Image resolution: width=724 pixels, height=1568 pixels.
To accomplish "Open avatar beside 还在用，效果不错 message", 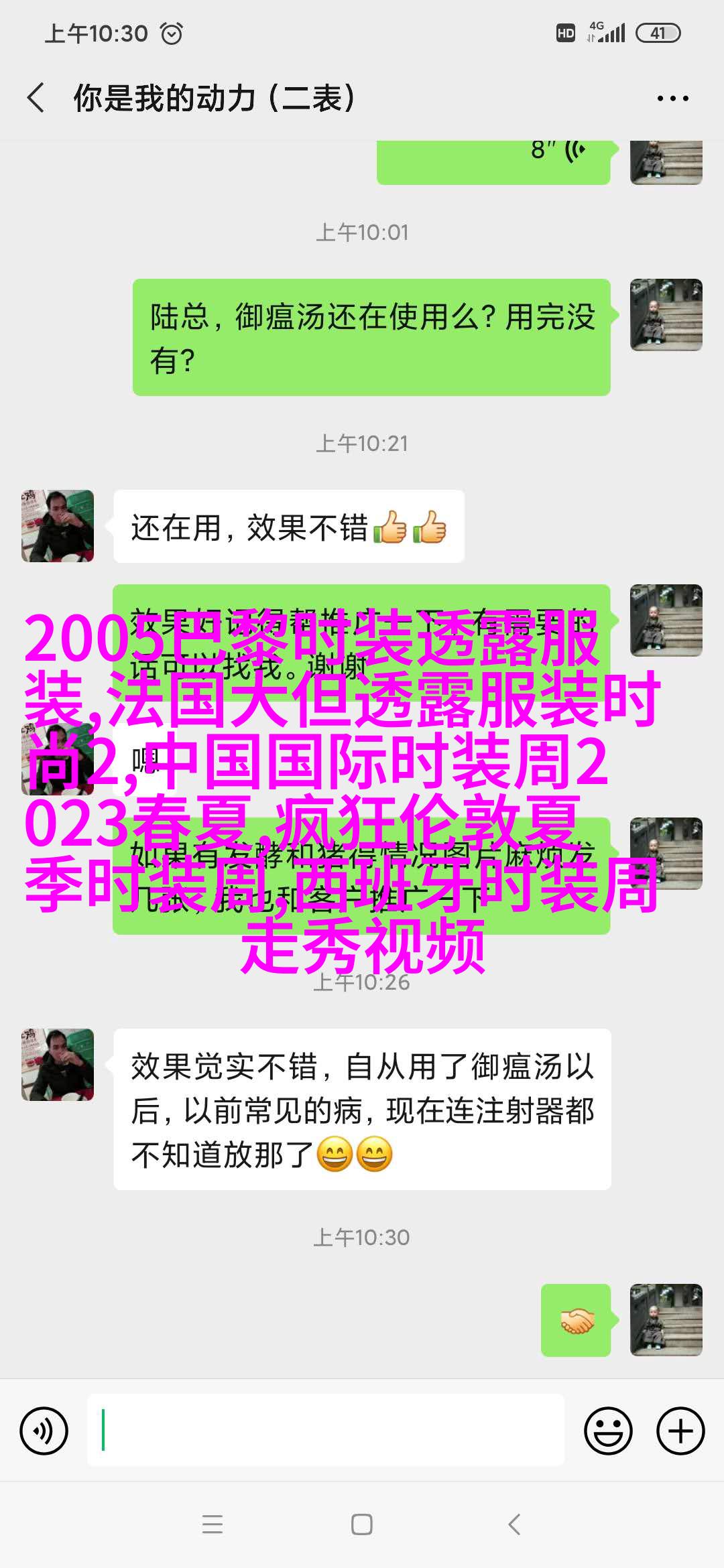I will 58,526.
